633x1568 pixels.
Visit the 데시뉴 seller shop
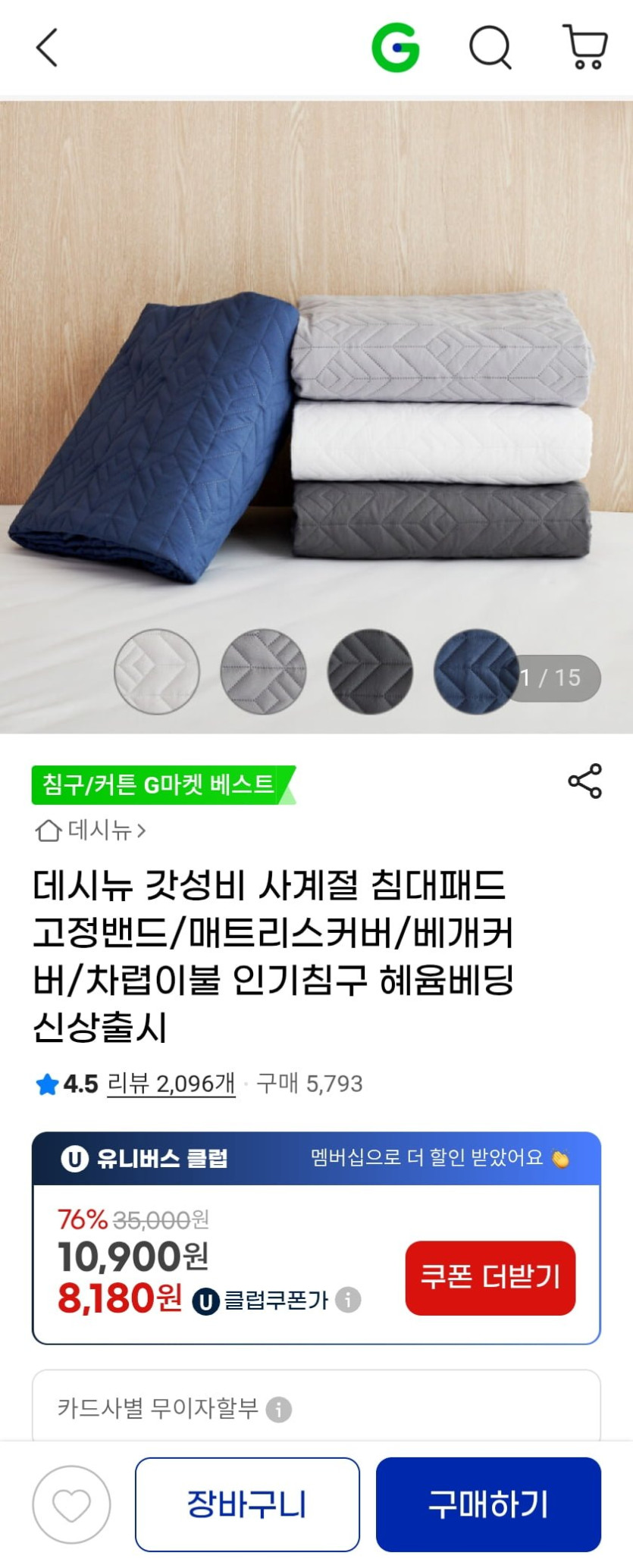[91, 831]
